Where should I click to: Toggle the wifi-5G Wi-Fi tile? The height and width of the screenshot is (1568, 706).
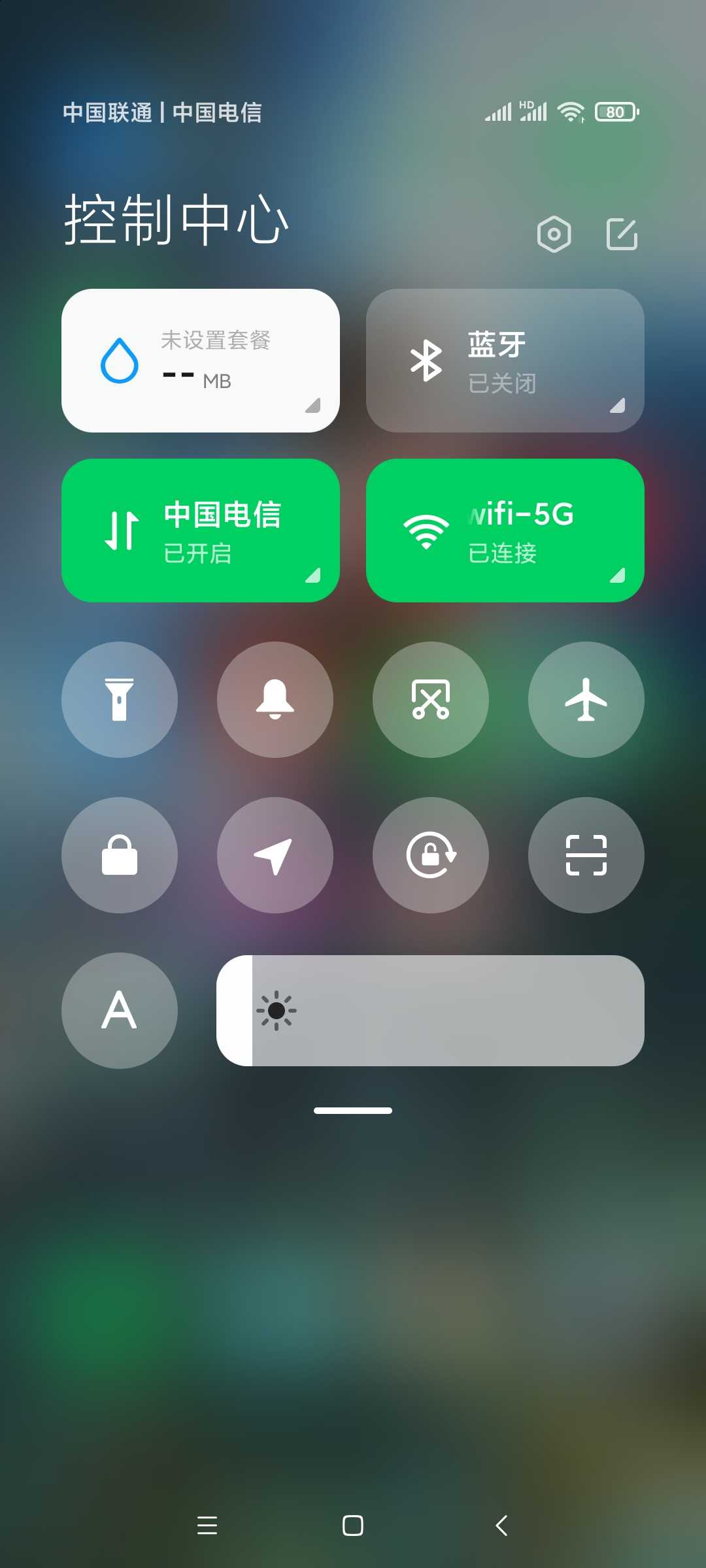coord(505,531)
